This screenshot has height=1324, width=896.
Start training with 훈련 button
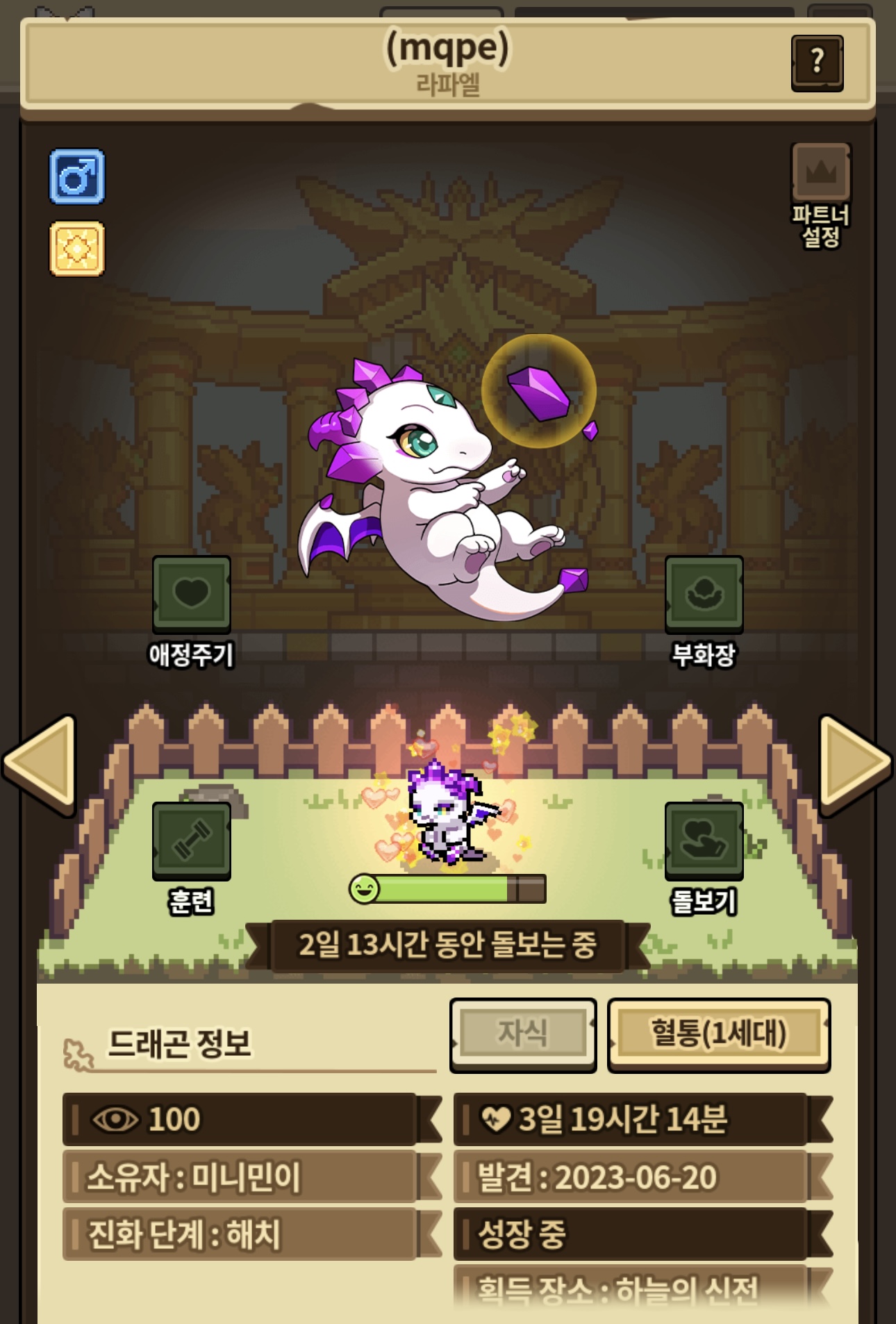(191, 859)
